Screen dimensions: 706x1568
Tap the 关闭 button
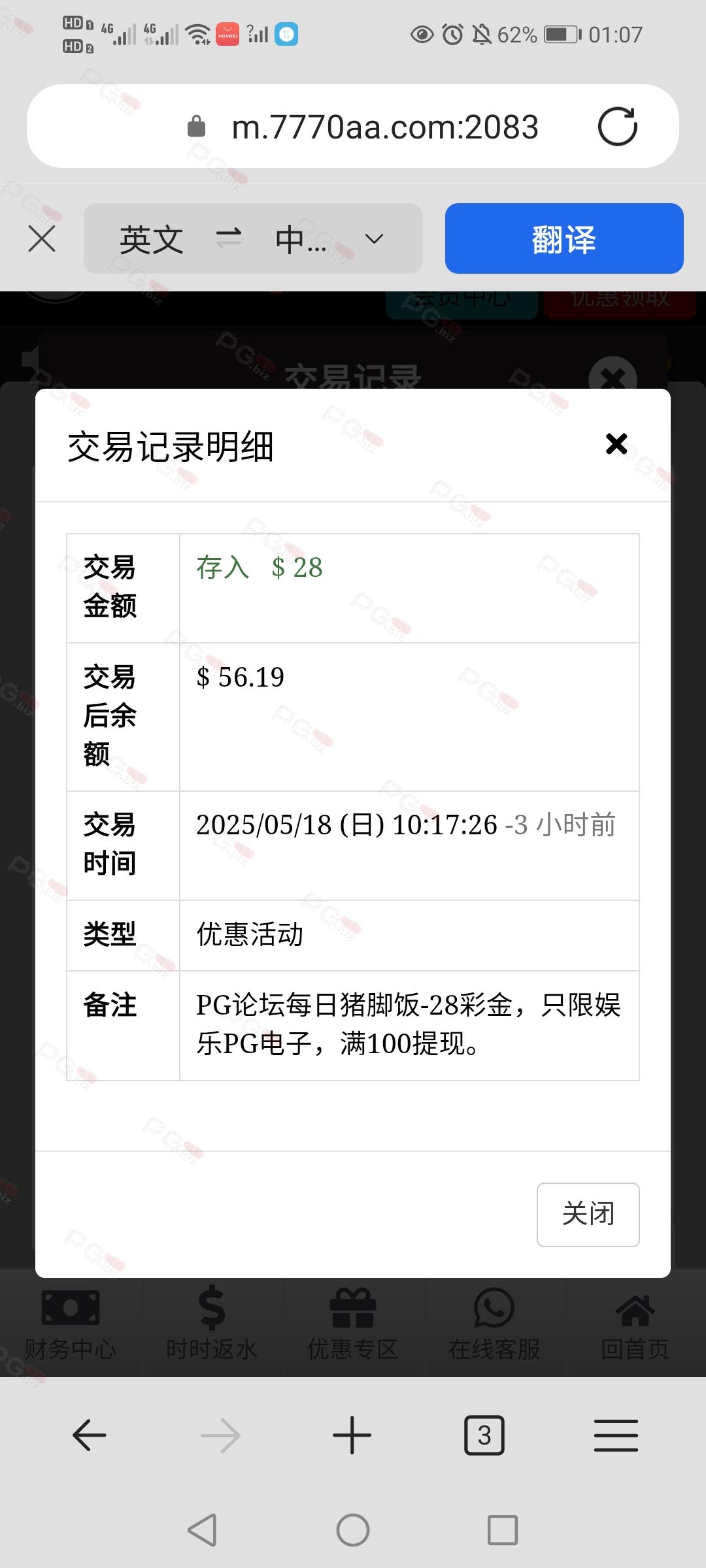click(x=588, y=1215)
